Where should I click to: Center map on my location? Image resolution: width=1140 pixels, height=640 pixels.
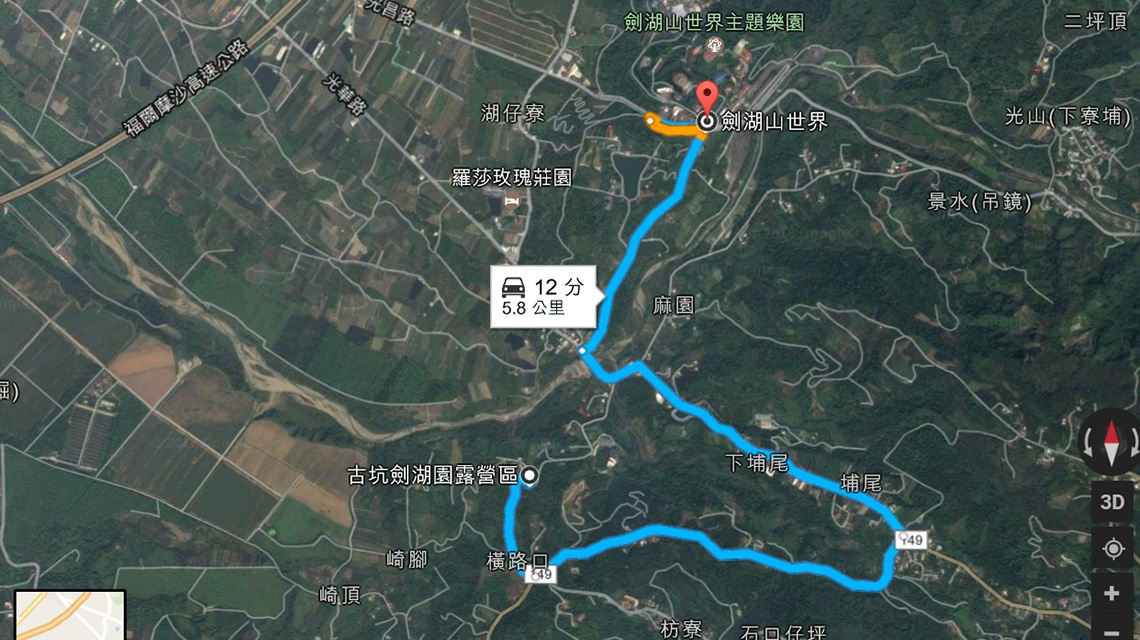(1112, 549)
